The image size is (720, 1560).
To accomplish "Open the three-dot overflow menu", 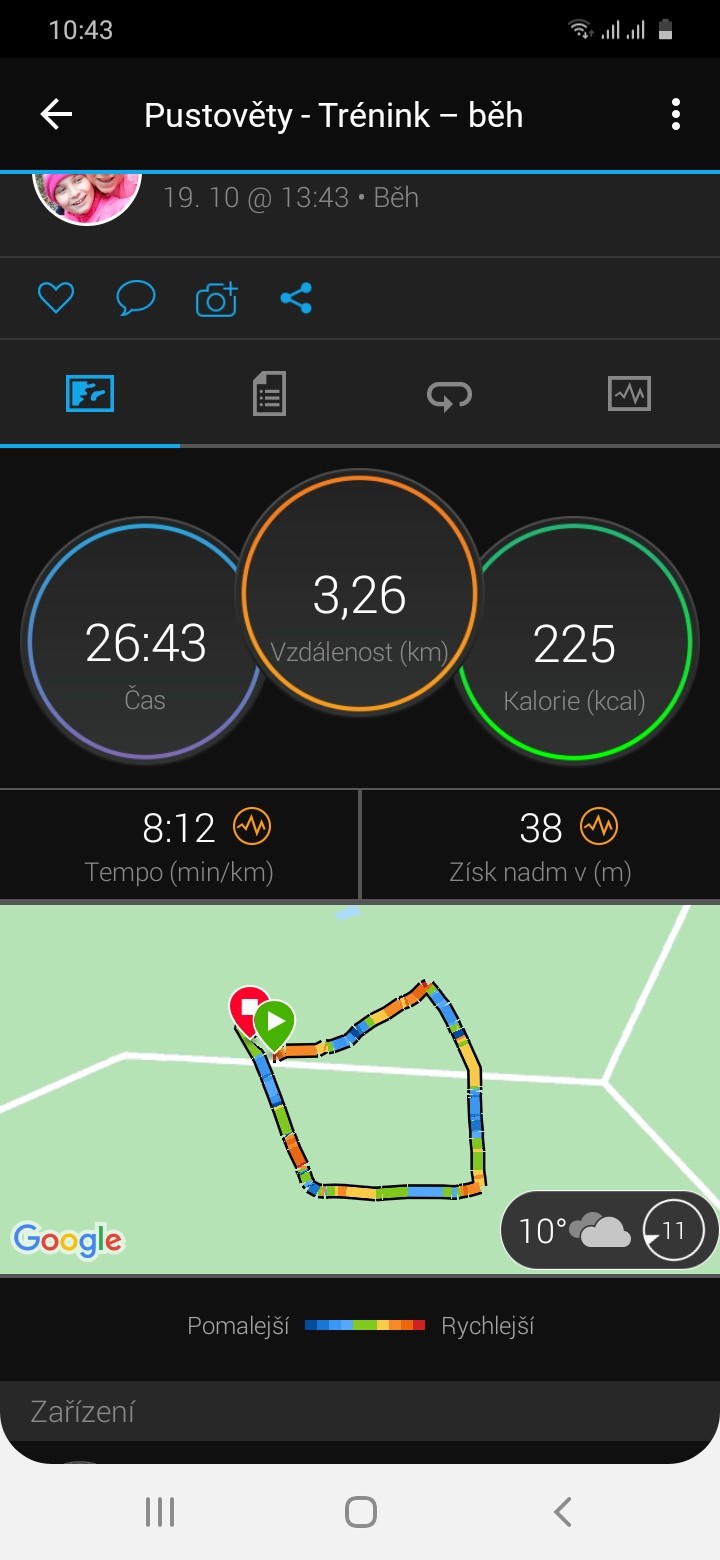I will [676, 115].
